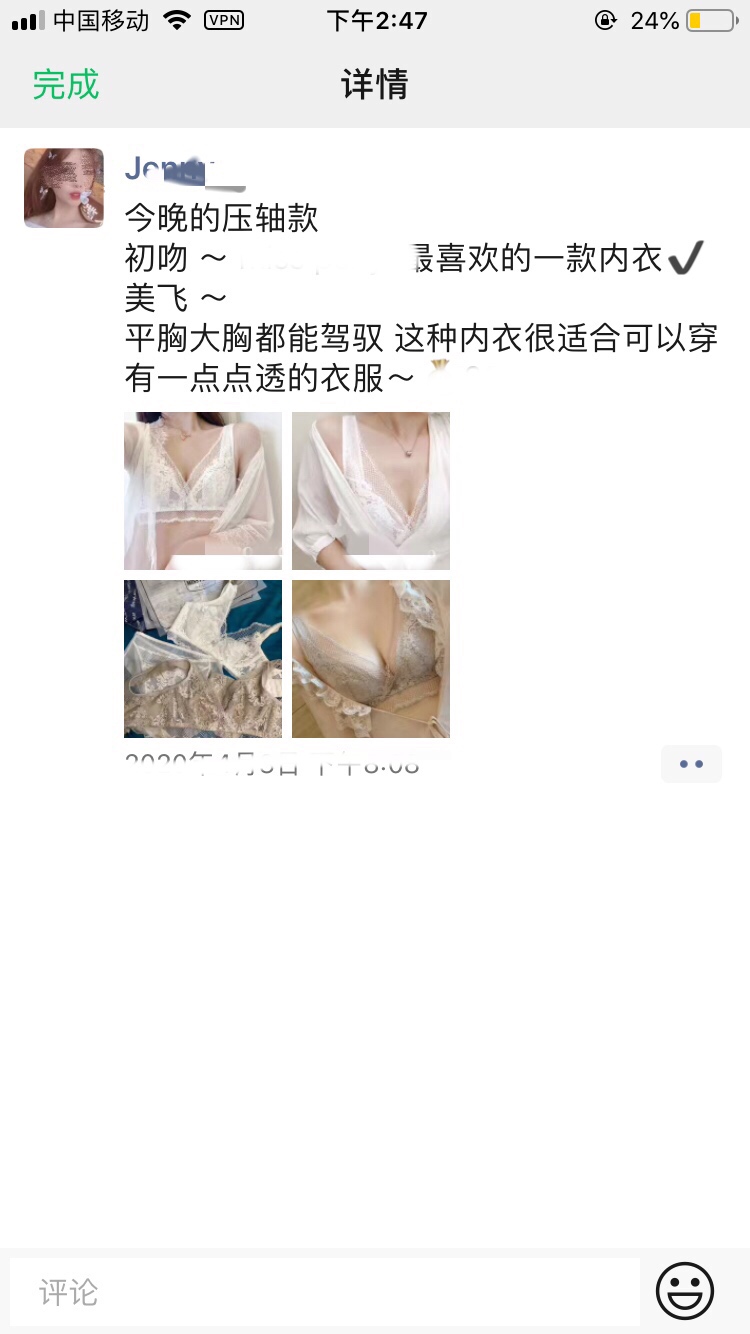This screenshot has height=1334, width=750.
Task: Open the two-dot like/comment menu
Action: point(691,764)
